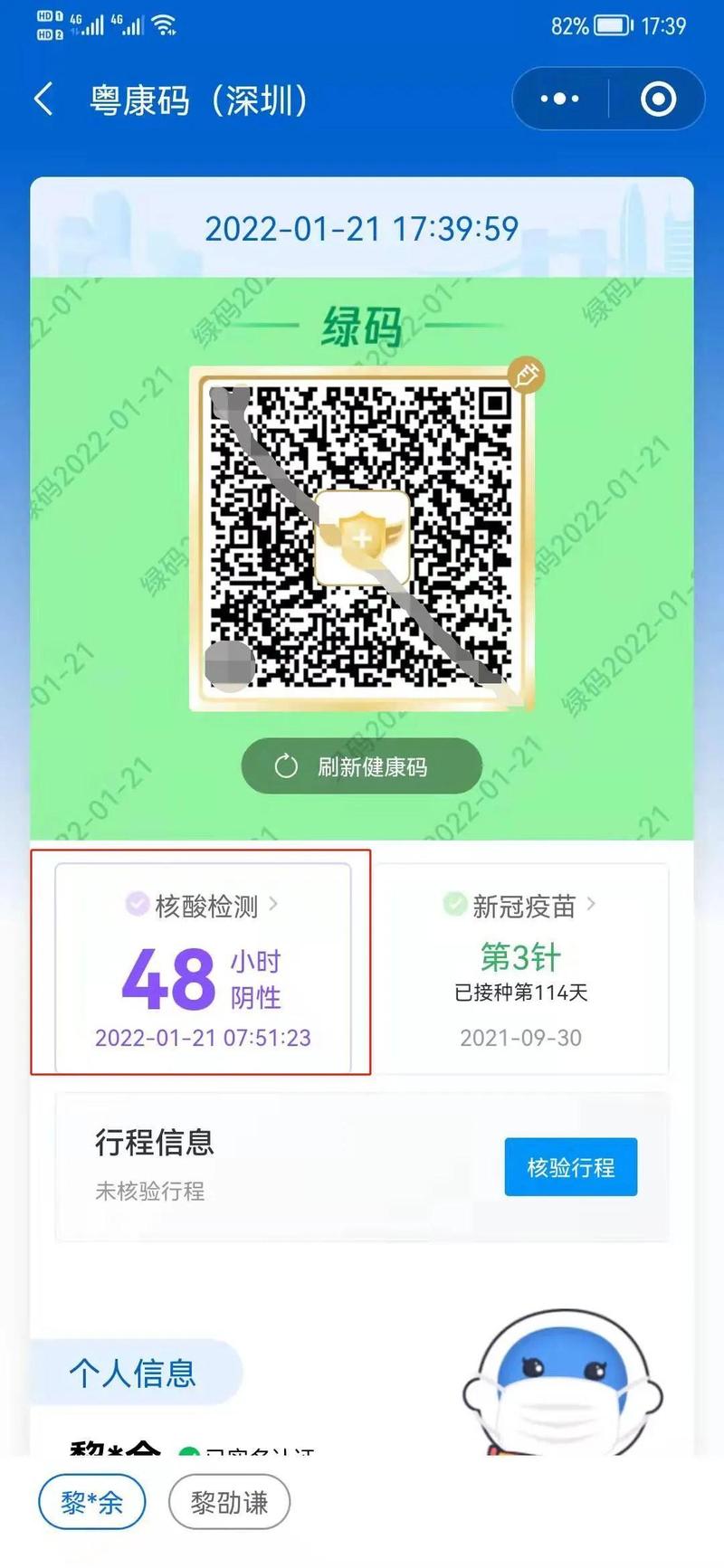
Task: Close the mini program via circle icon
Action: click(x=658, y=99)
